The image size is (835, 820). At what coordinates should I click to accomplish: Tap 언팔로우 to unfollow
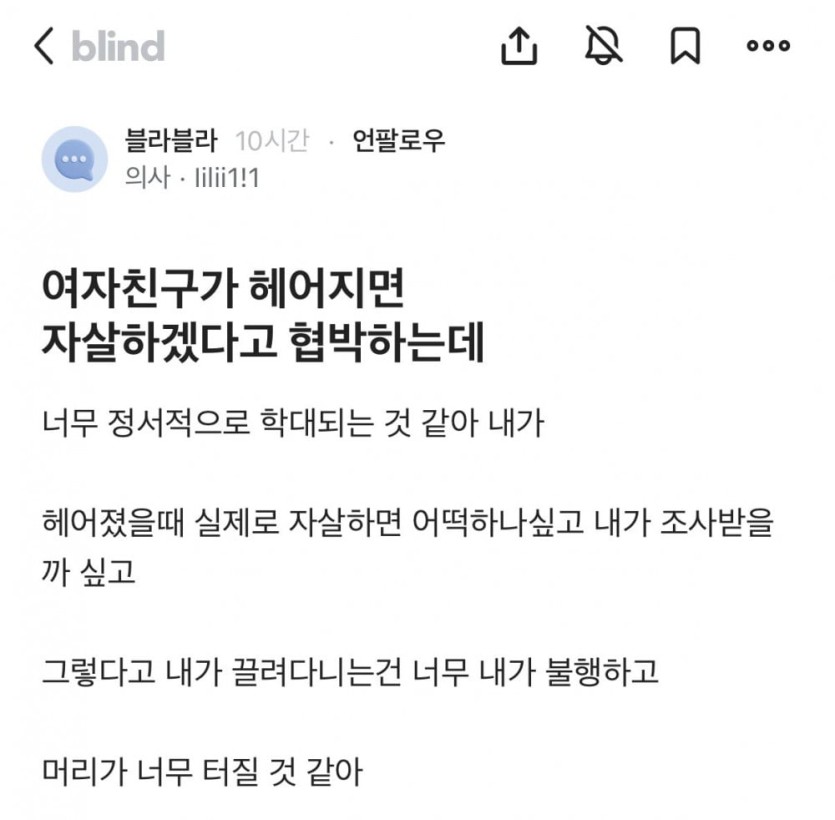pyautogui.click(x=398, y=141)
